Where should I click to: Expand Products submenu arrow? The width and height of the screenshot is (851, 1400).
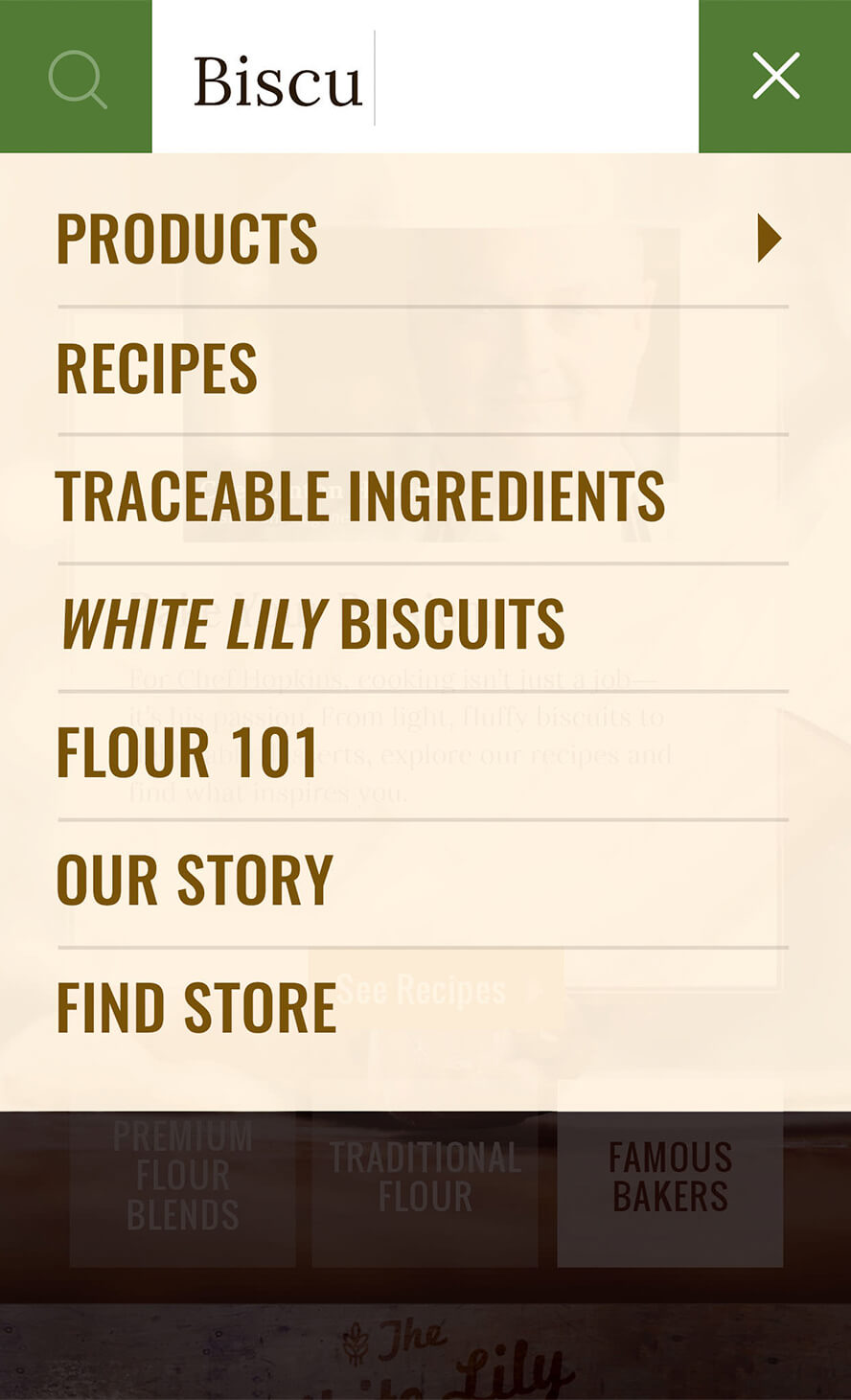click(x=769, y=238)
